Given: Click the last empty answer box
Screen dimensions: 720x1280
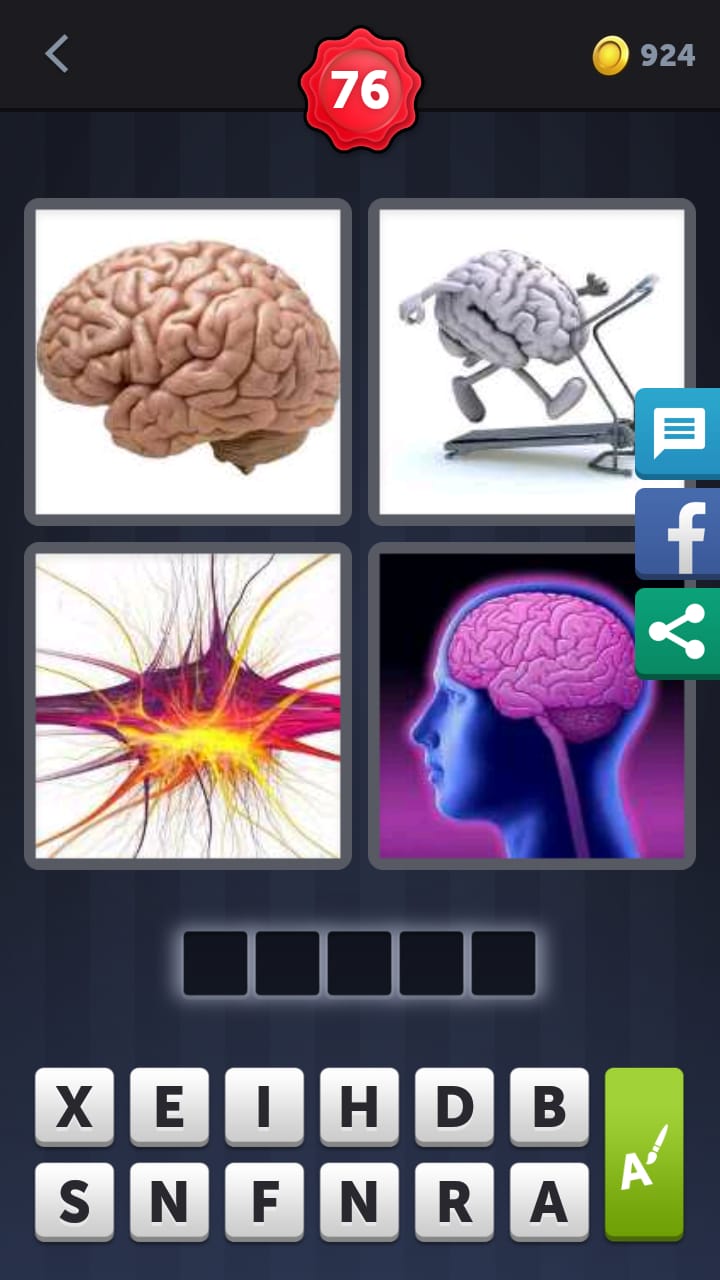Looking at the screenshot, I should [503, 962].
